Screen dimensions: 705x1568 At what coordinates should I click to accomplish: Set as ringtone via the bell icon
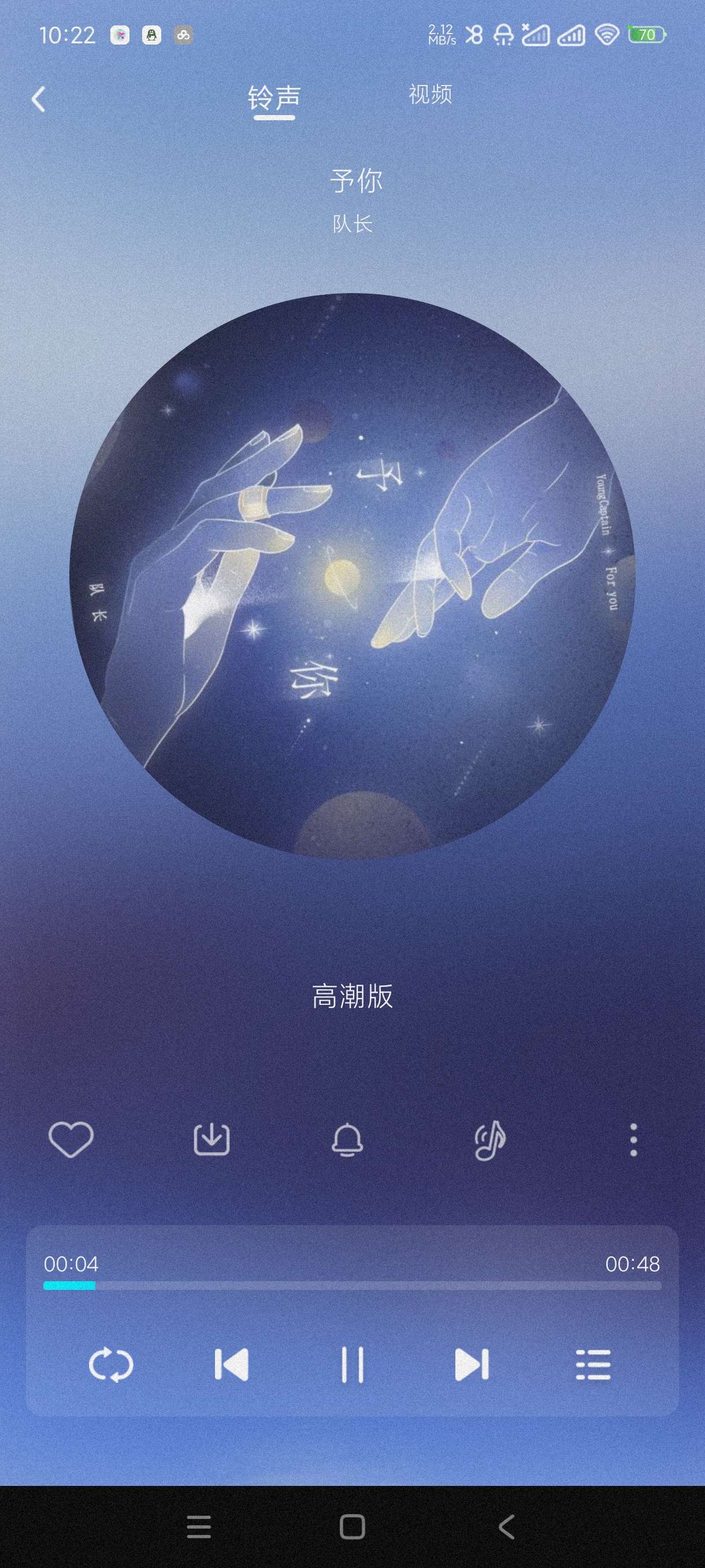pos(347,1139)
